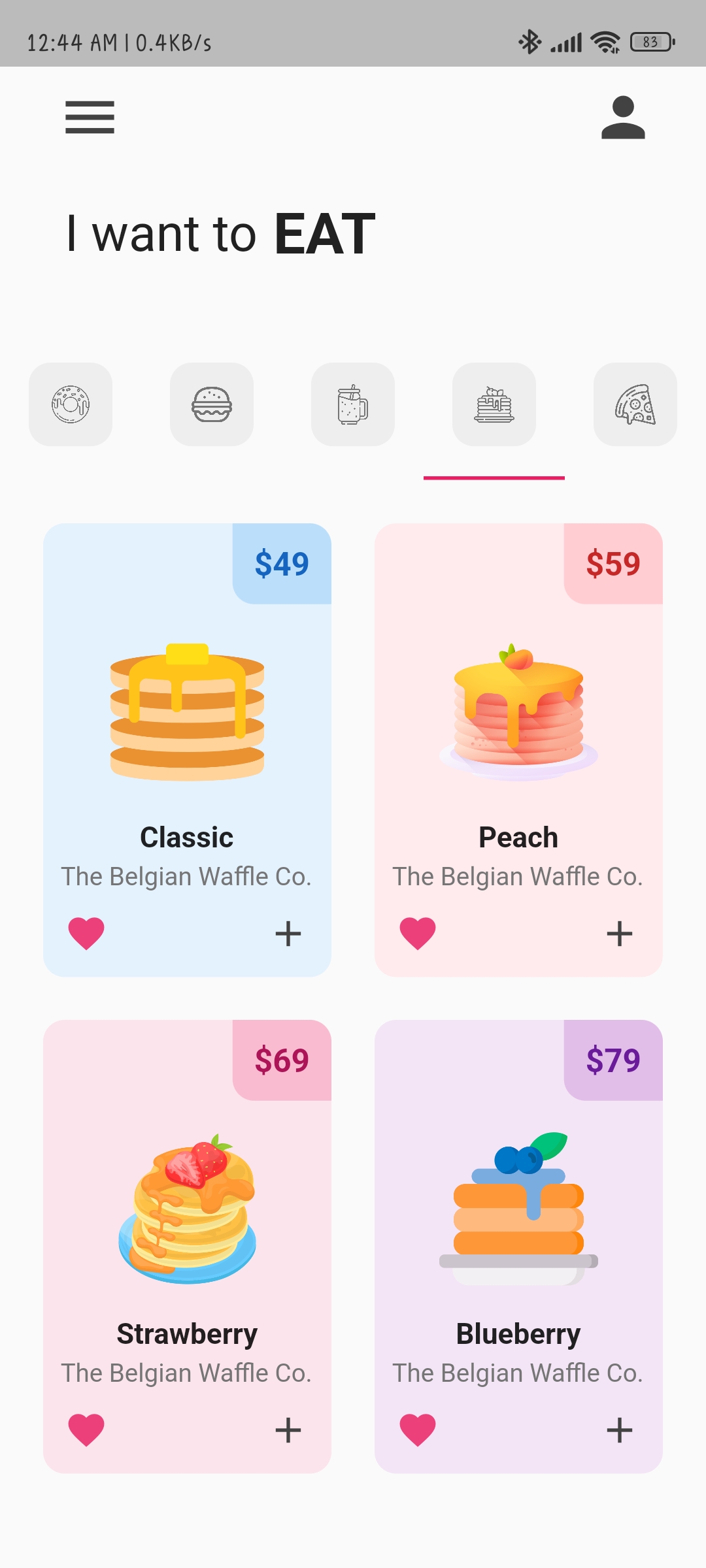Screen dimensions: 706x1568
Task: Select the drinks category icon
Action: (352, 405)
